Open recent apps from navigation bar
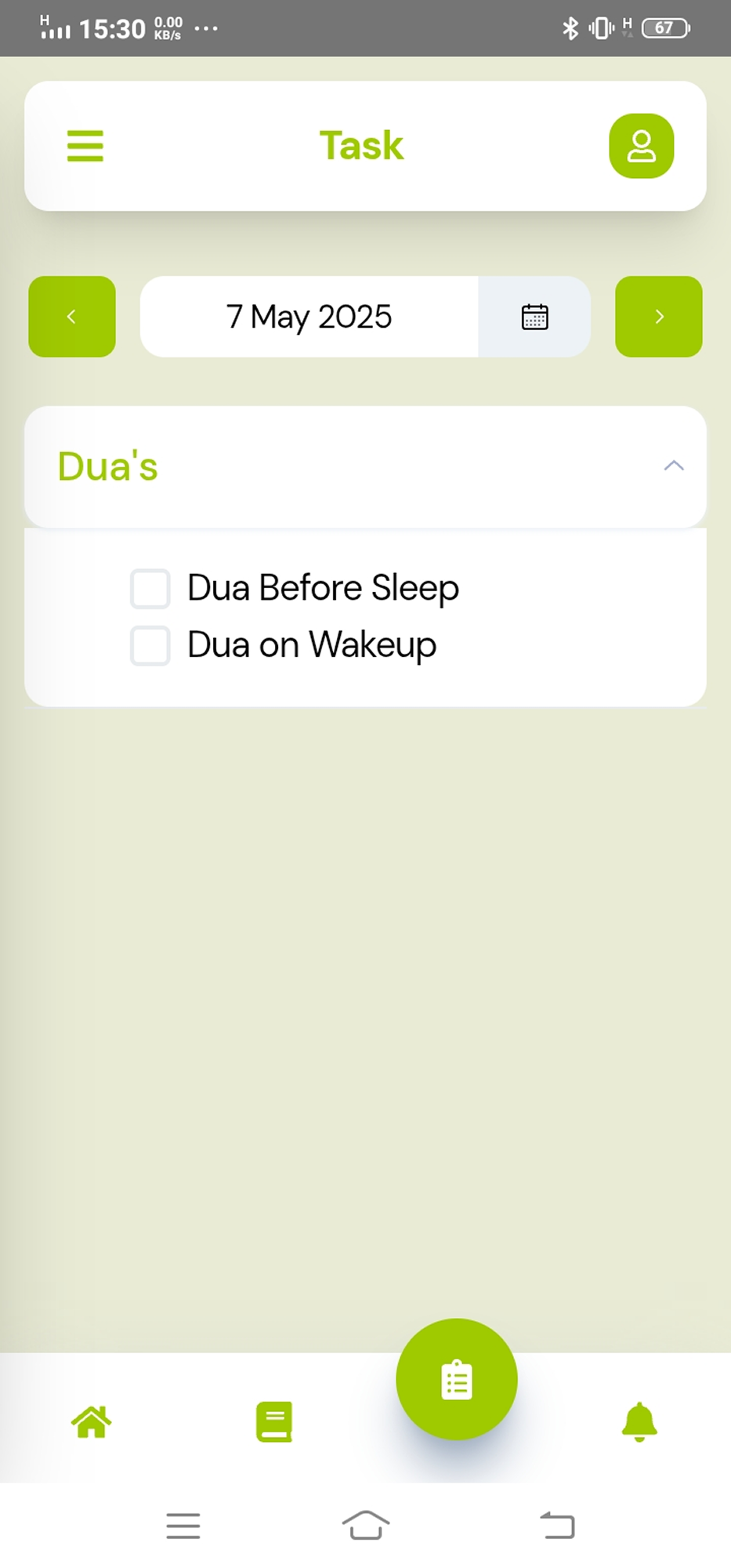This screenshot has height=1568, width=731. click(x=183, y=1526)
